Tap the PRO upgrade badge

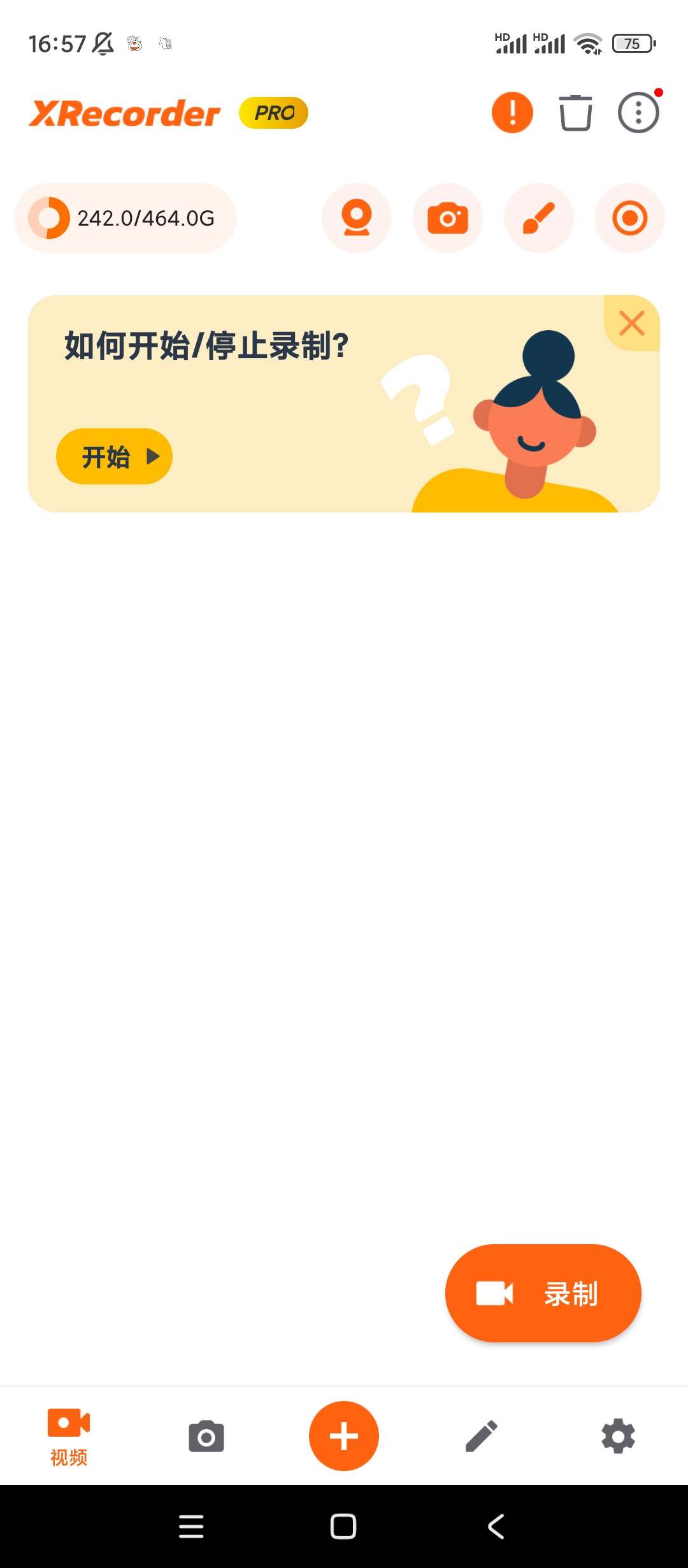pyautogui.click(x=273, y=113)
